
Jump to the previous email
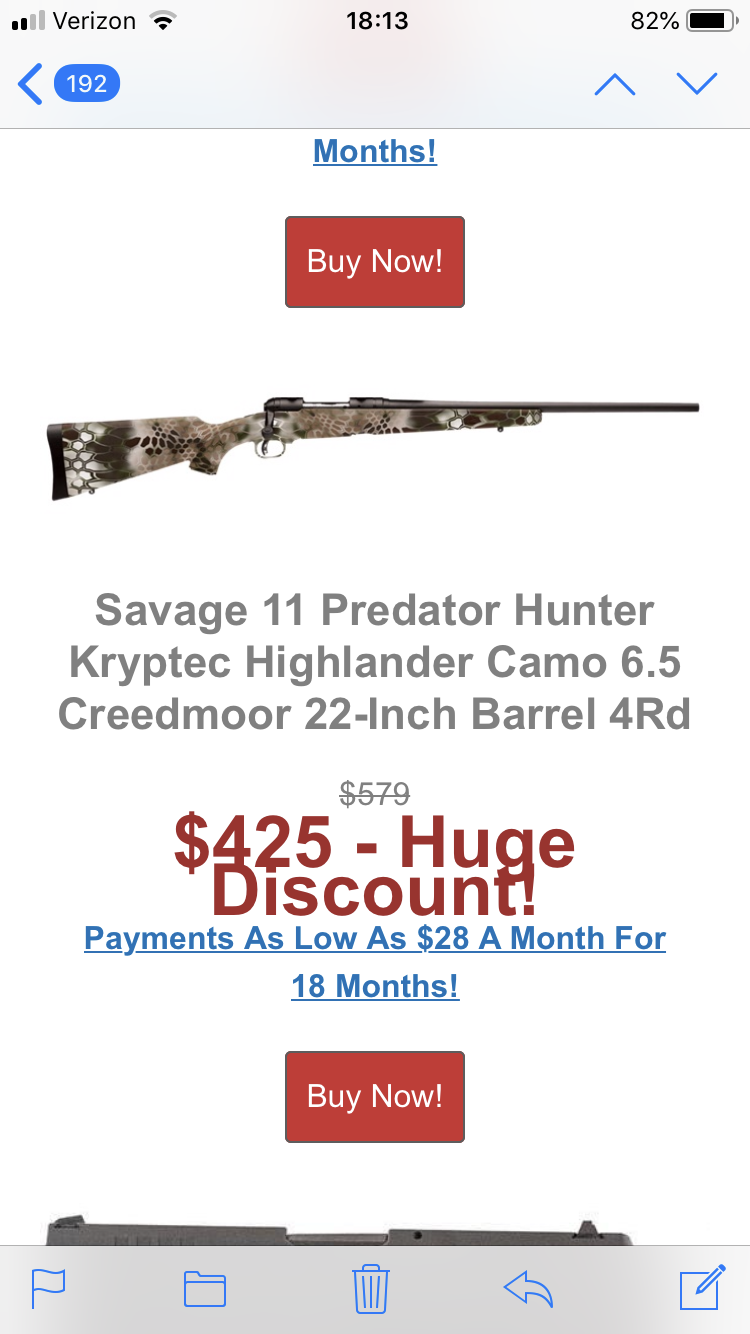click(x=614, y=84)
